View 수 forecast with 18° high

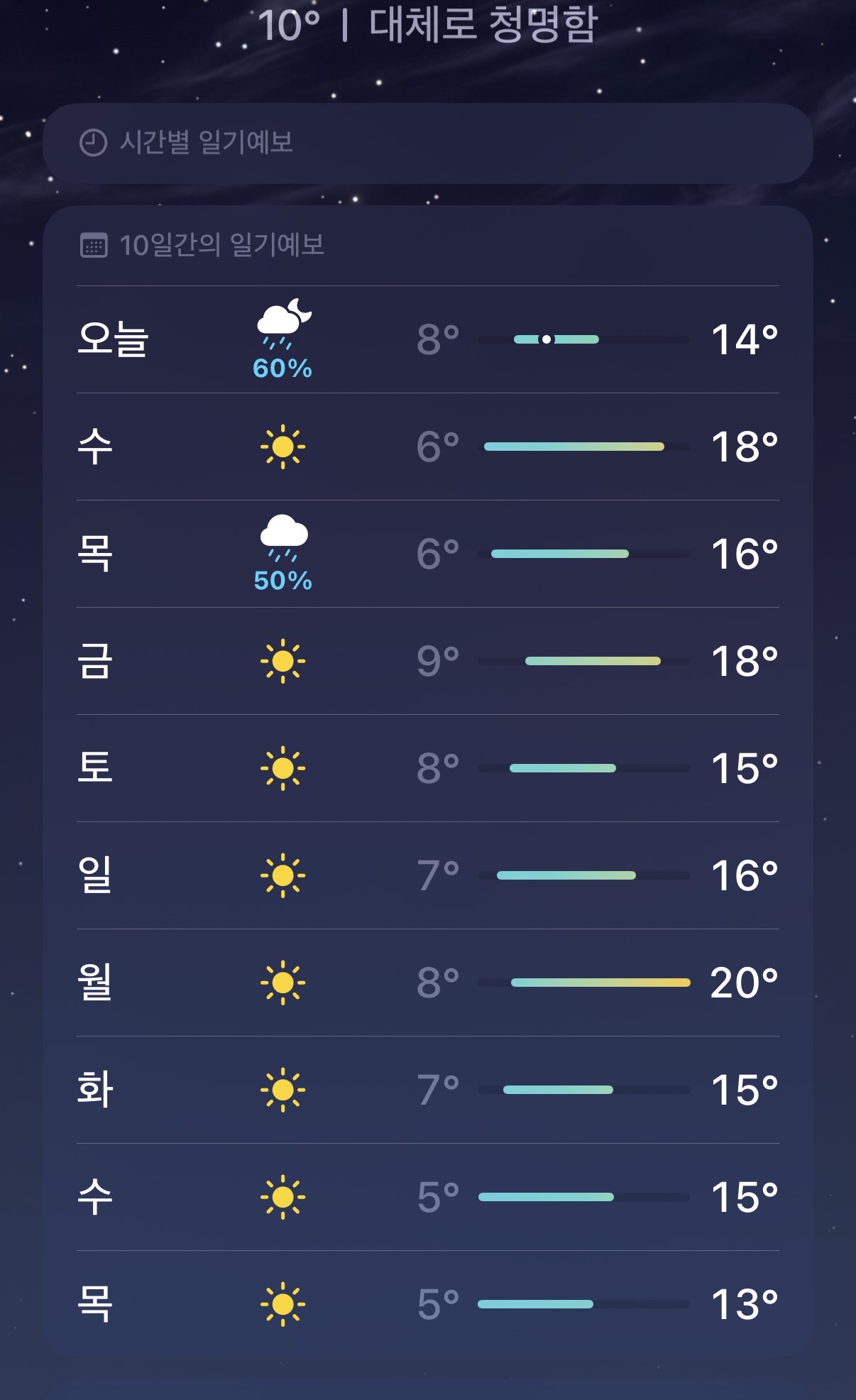[x=427, y=447]
